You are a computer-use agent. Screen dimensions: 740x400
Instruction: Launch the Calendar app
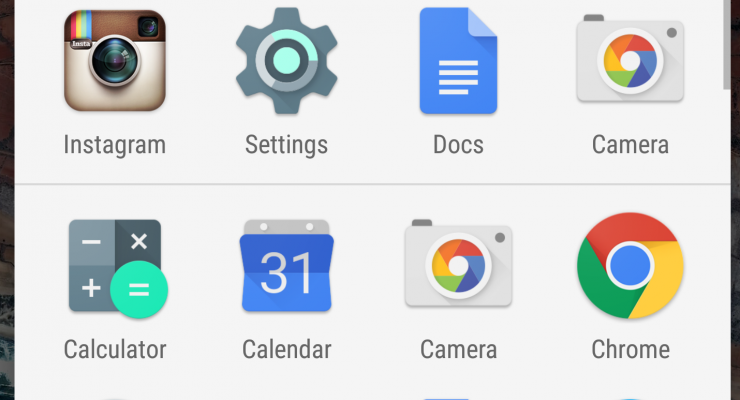pos(286,266)
